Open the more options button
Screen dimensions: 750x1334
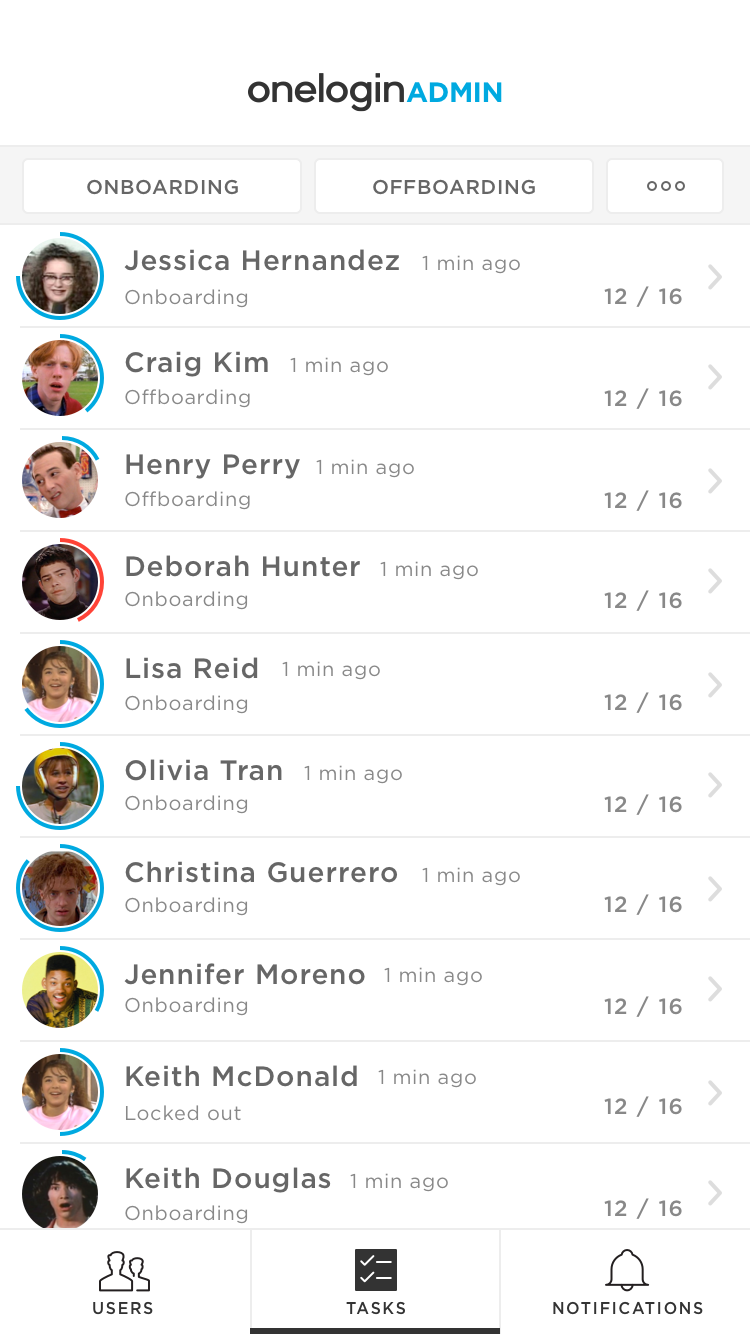click(665, 187)
